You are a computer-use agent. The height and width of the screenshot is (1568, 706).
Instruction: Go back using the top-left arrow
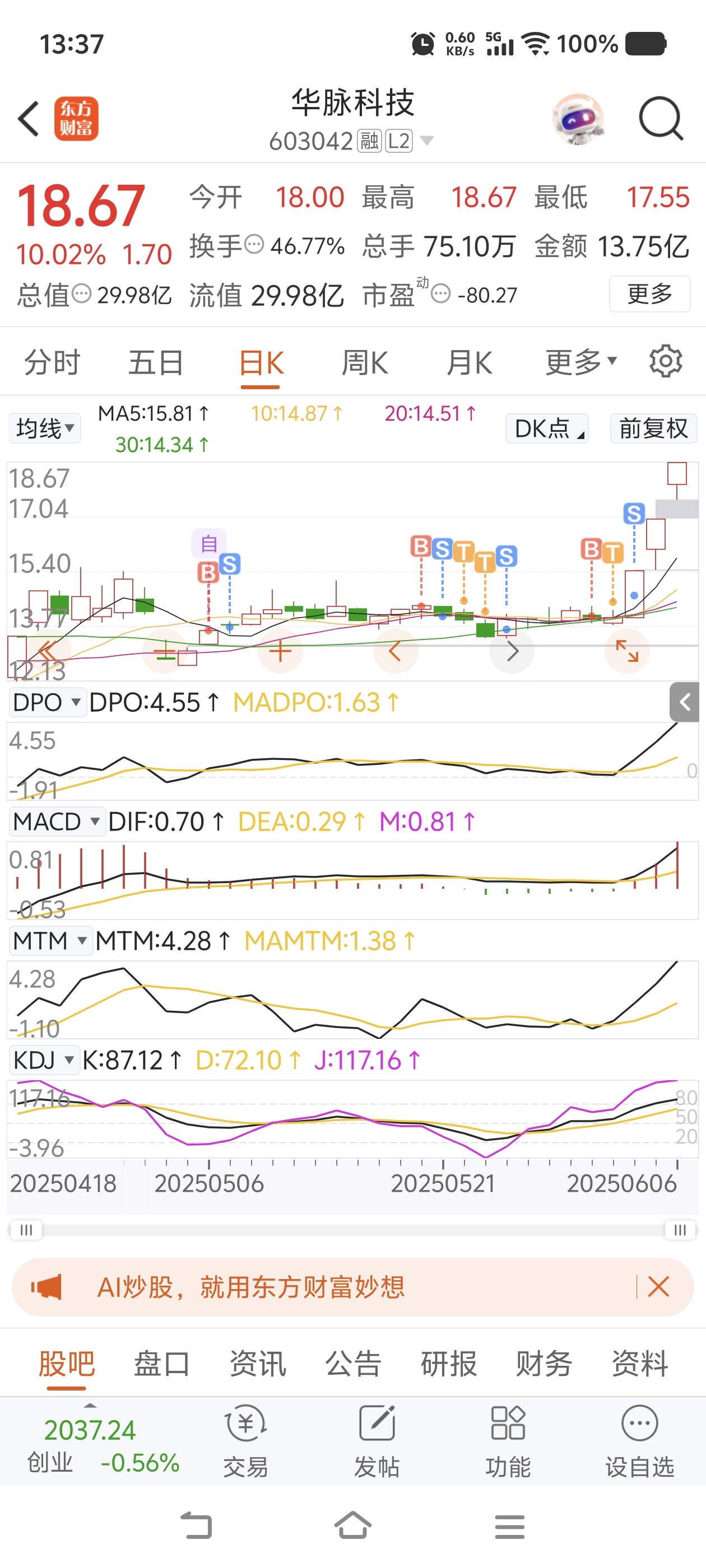click(x=29, y=119)
